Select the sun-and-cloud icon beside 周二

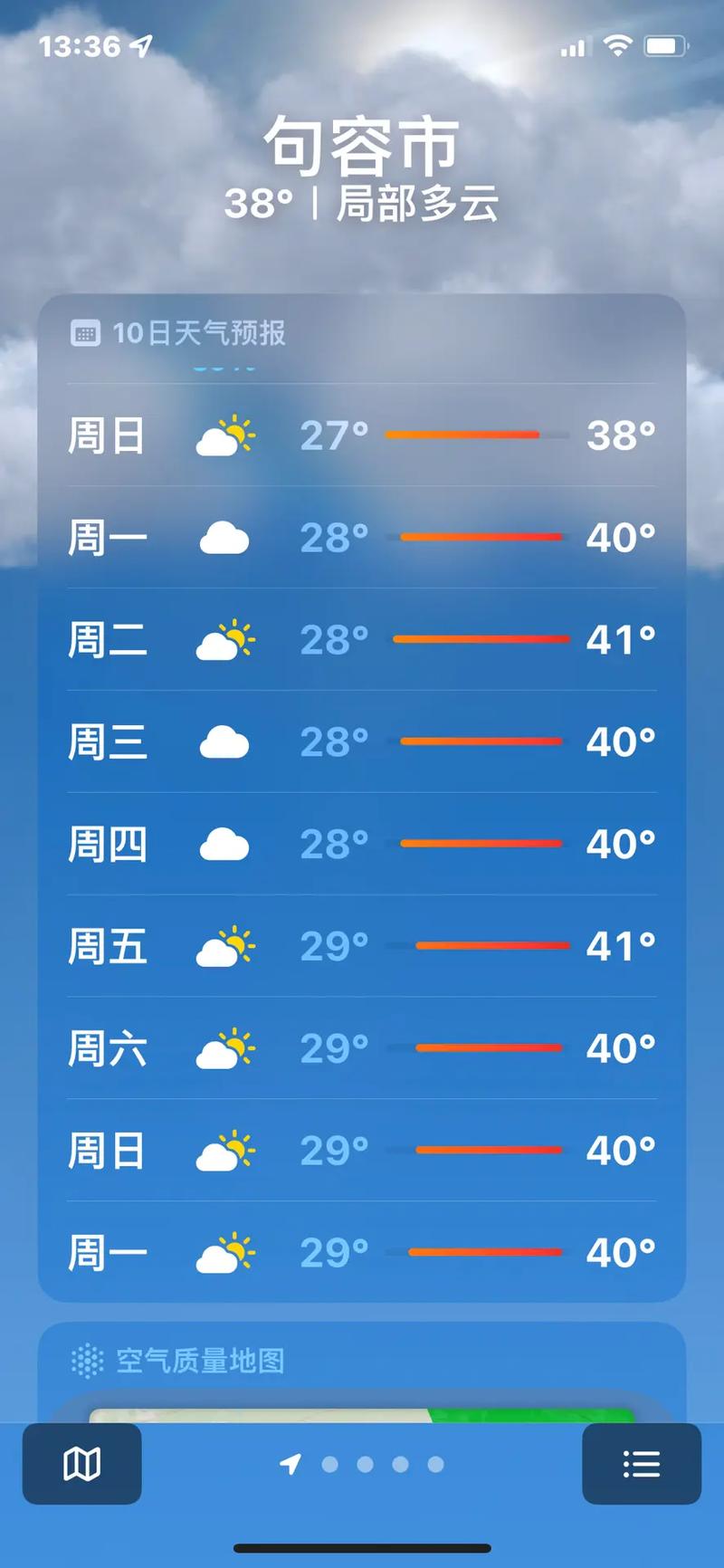pyautogui.click(x=225, y=640)
